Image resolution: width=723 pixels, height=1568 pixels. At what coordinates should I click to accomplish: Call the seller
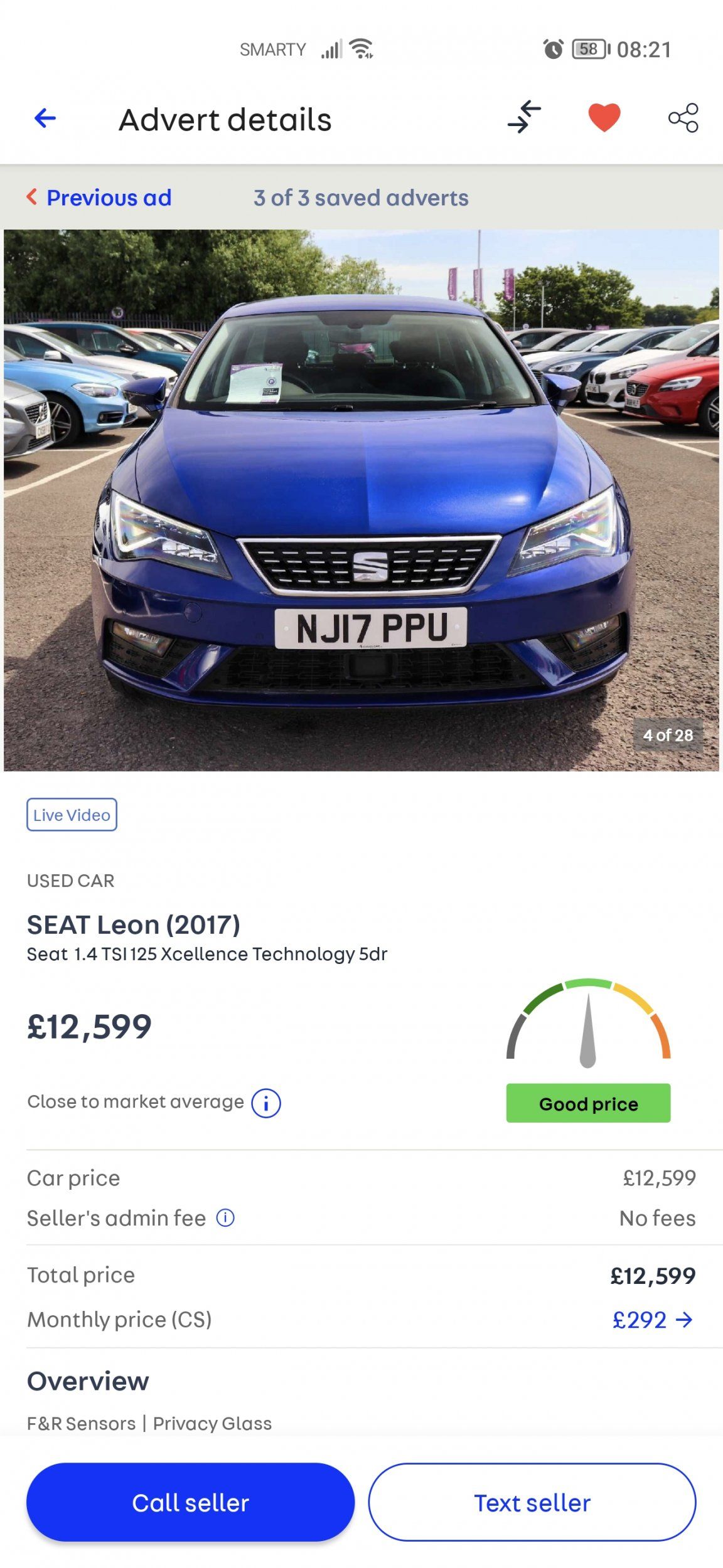coord(190,1502)
